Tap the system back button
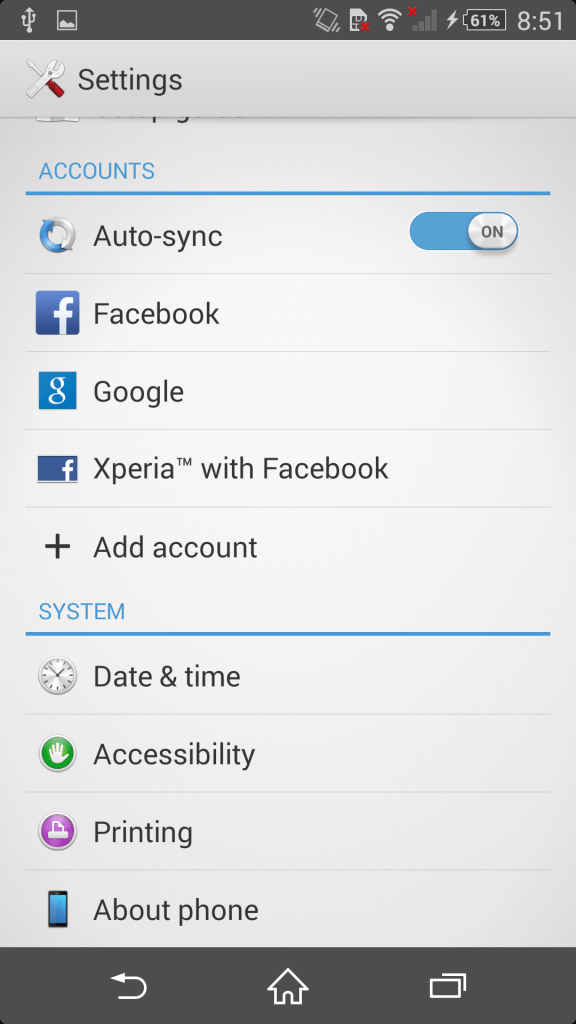This screenshot has width=576, height=1024. 129,985
